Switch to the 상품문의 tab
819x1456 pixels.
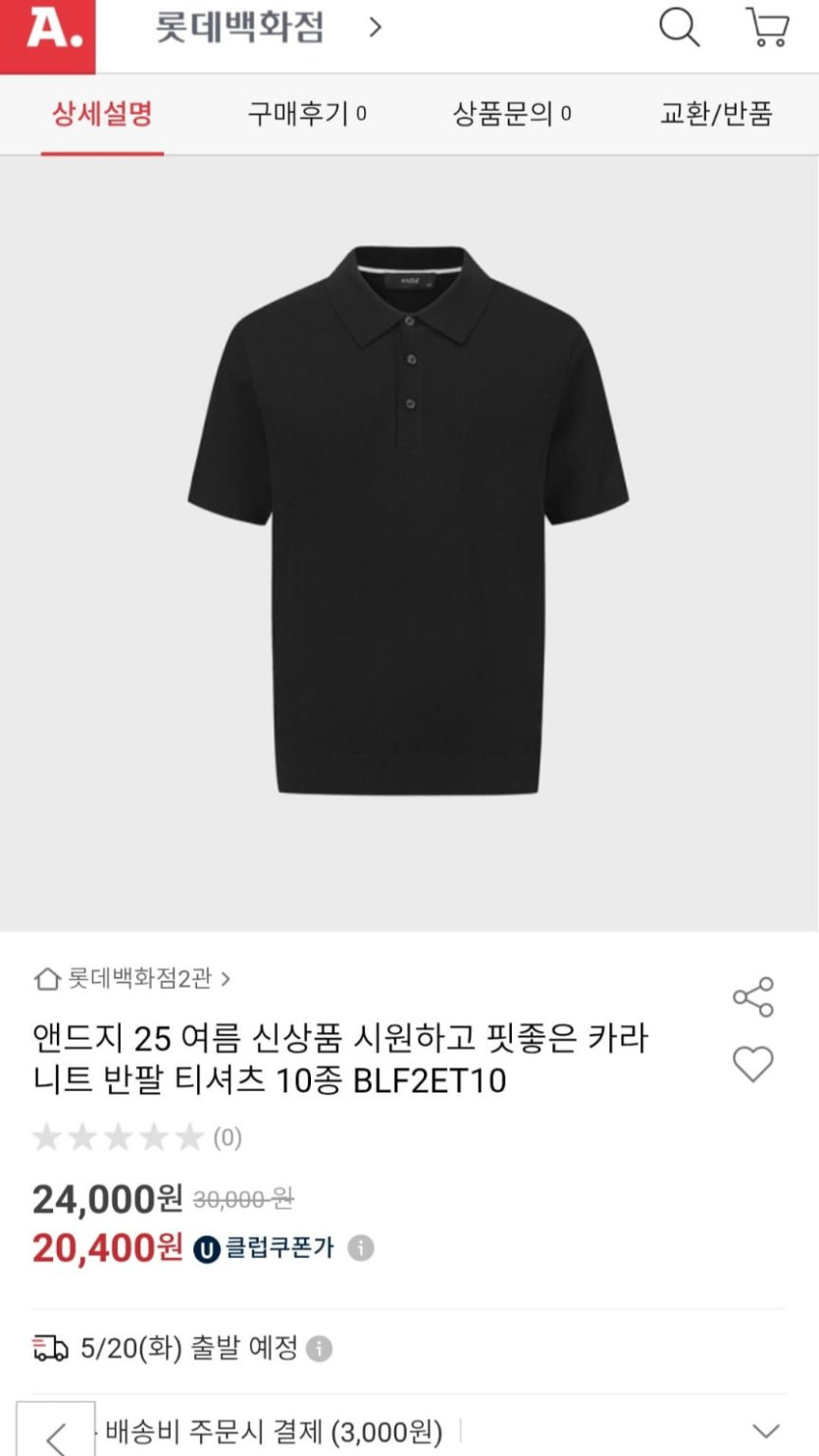(x=511, y=114)
